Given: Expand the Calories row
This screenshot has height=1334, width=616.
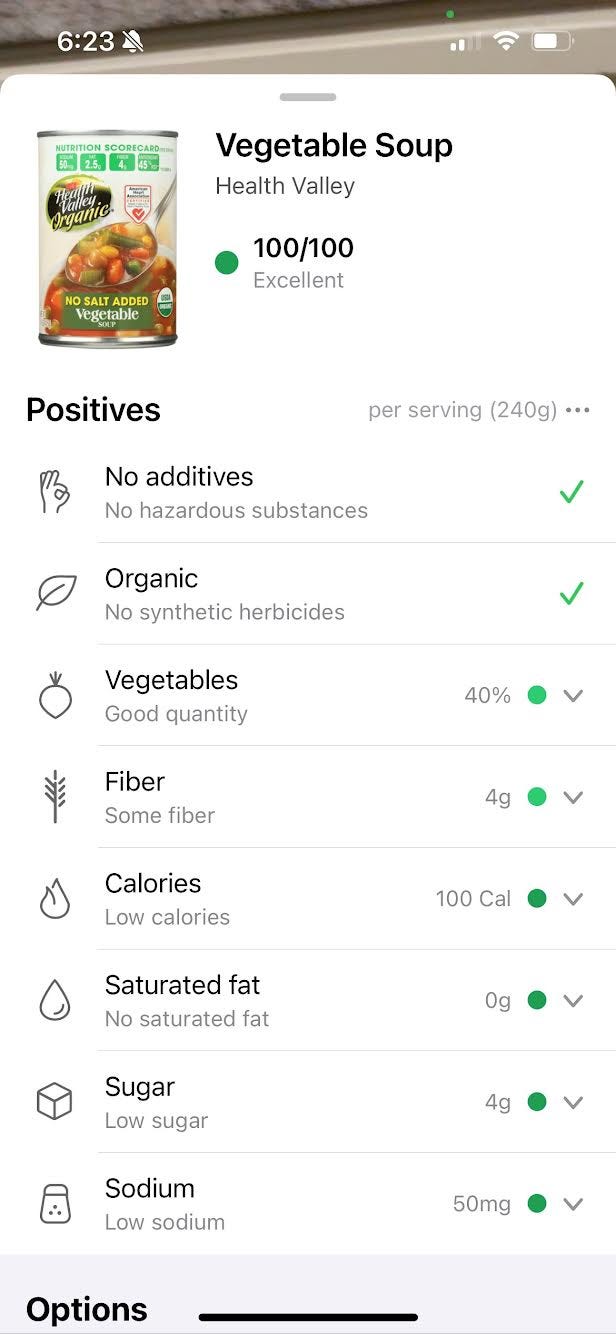Looking at the screenshot, I should click(x=573, y=899).
